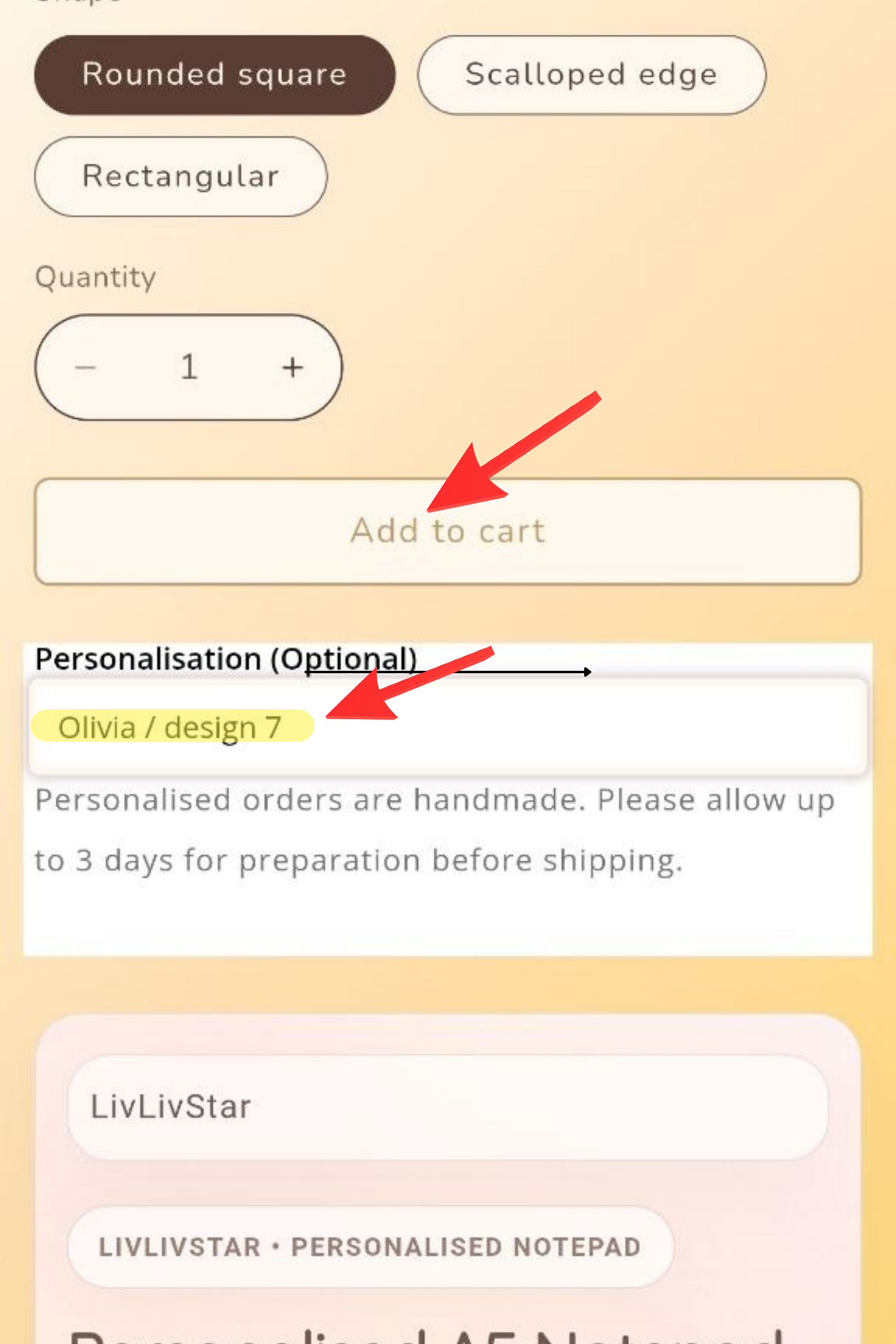Increase quantity with the plus button

pos(292,367)
